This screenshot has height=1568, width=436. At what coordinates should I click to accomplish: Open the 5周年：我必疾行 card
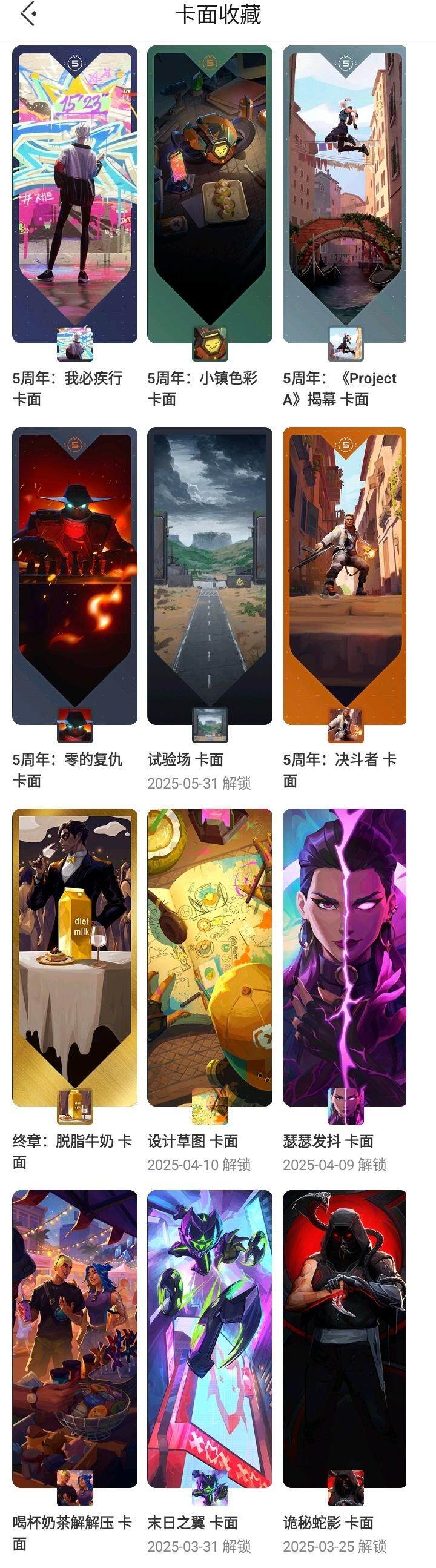click(74, 195)
